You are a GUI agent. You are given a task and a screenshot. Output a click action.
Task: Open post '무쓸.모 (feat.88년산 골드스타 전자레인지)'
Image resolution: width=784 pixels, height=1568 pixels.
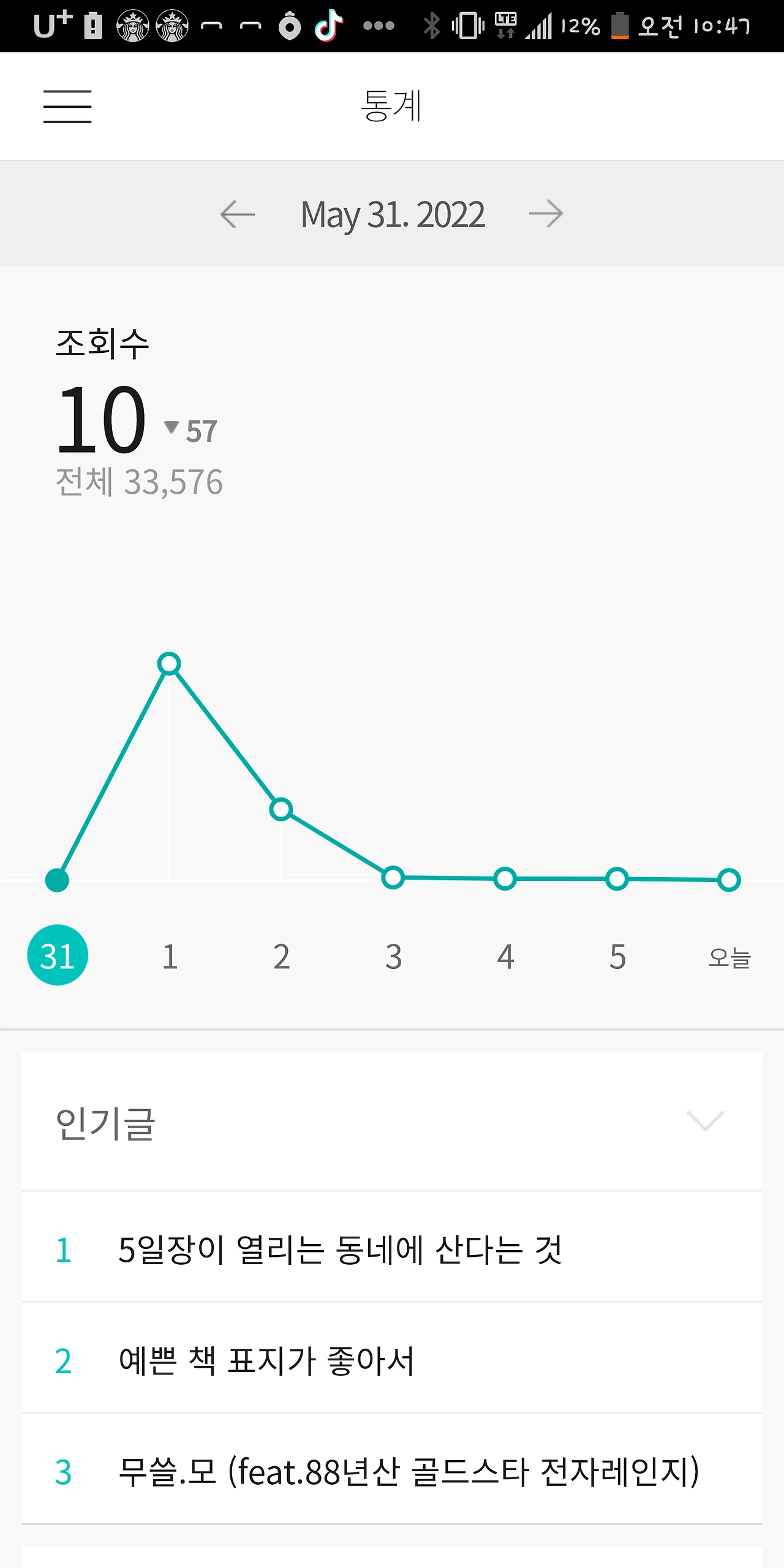coord(409,1472)
